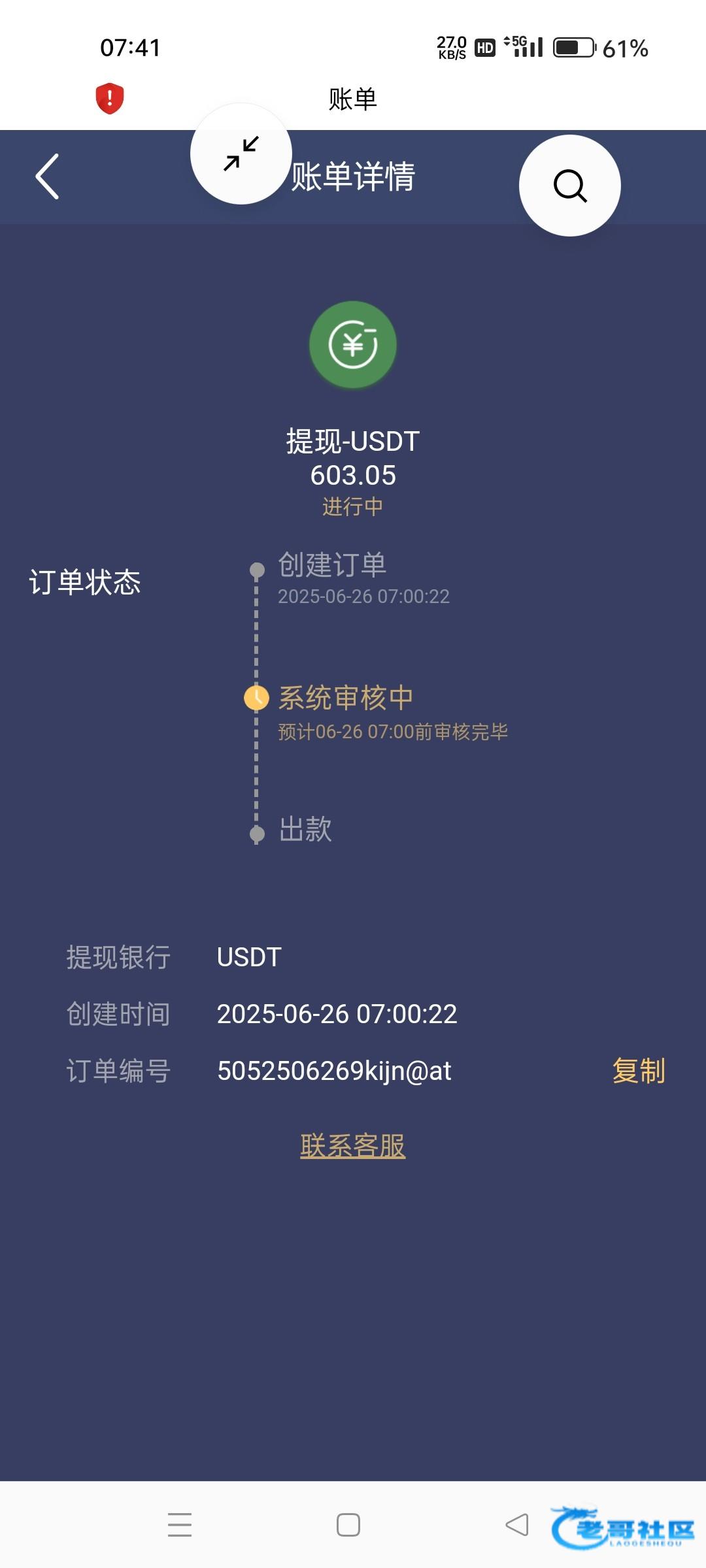The height and width of the screenshot is (1568, 706).
Task: Copy the order number with 复制
Action: [x=639, y=1071]
